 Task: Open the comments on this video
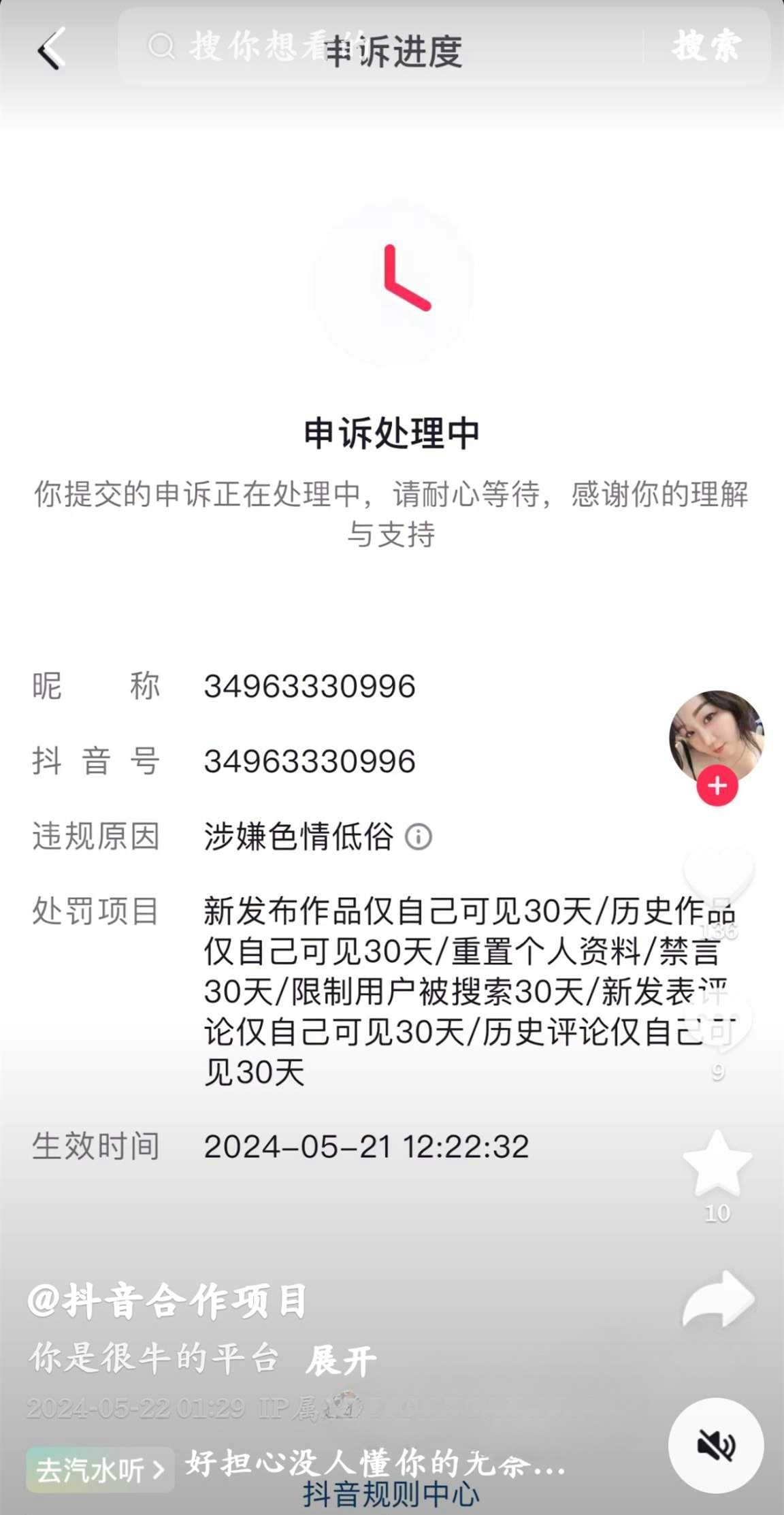(718, 1021)
